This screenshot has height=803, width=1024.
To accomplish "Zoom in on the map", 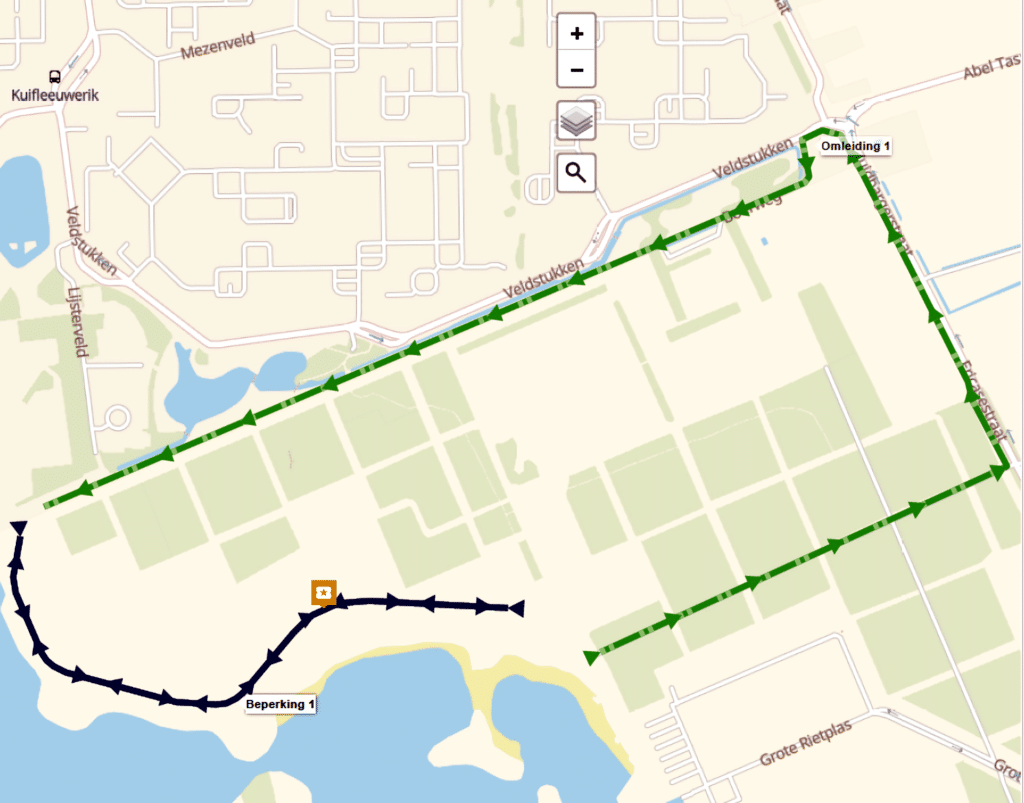I will [x=576, y=34].
